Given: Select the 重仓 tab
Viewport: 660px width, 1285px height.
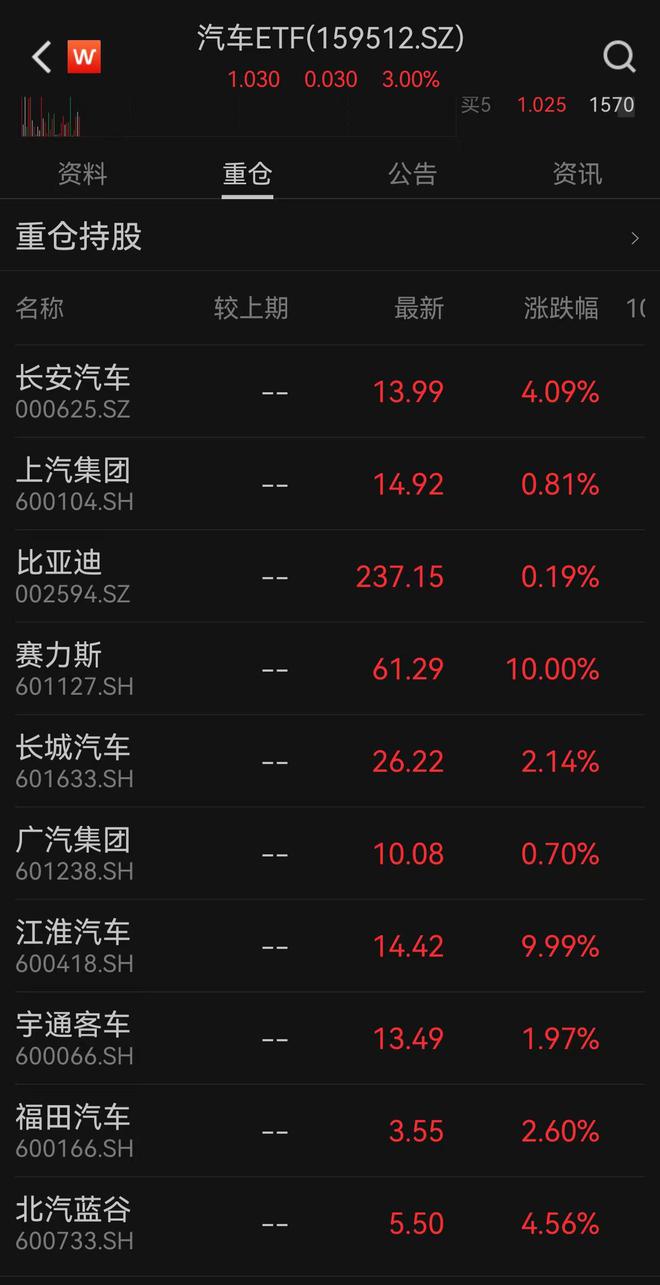Looking at the screenshot, I should (x=247, y=174).
